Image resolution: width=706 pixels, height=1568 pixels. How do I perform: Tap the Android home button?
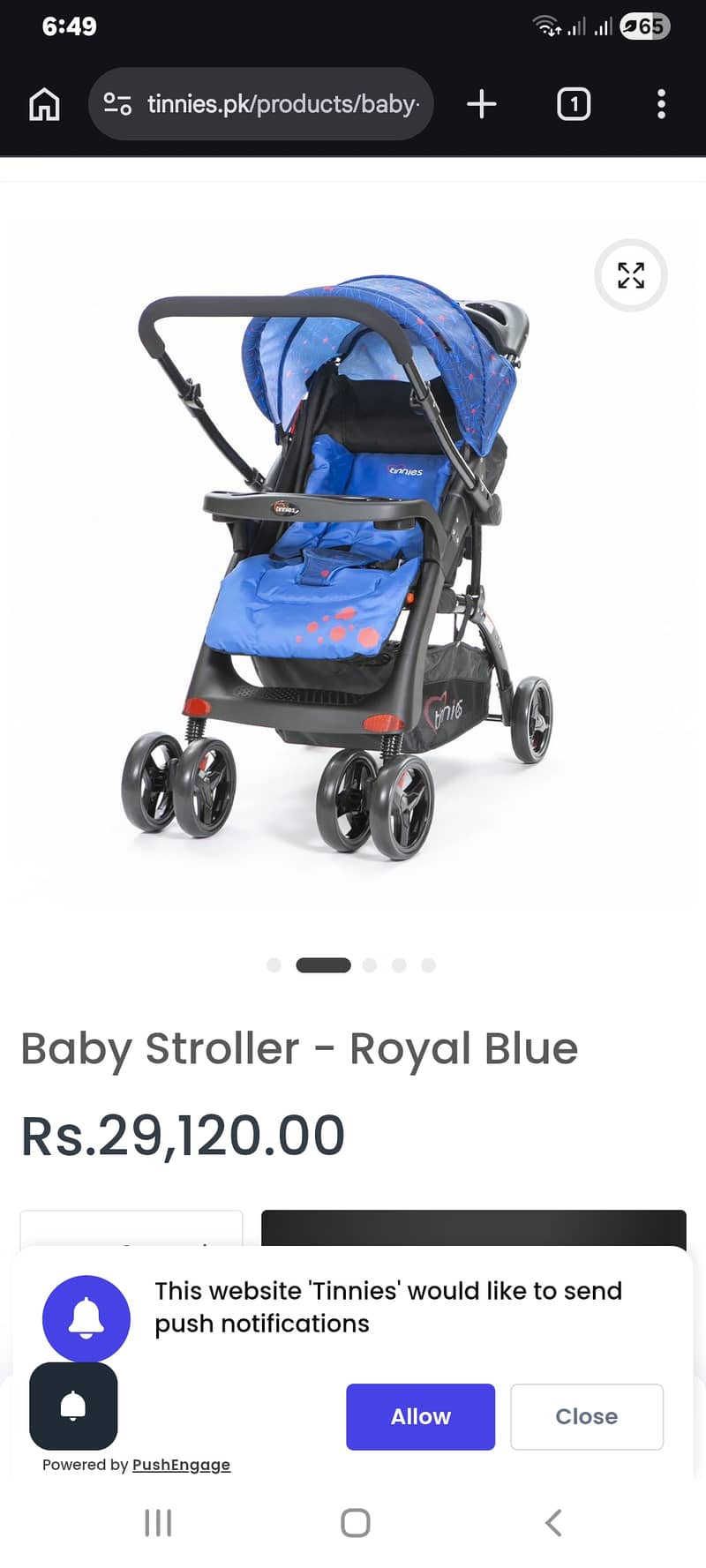tap(353, 1521)
